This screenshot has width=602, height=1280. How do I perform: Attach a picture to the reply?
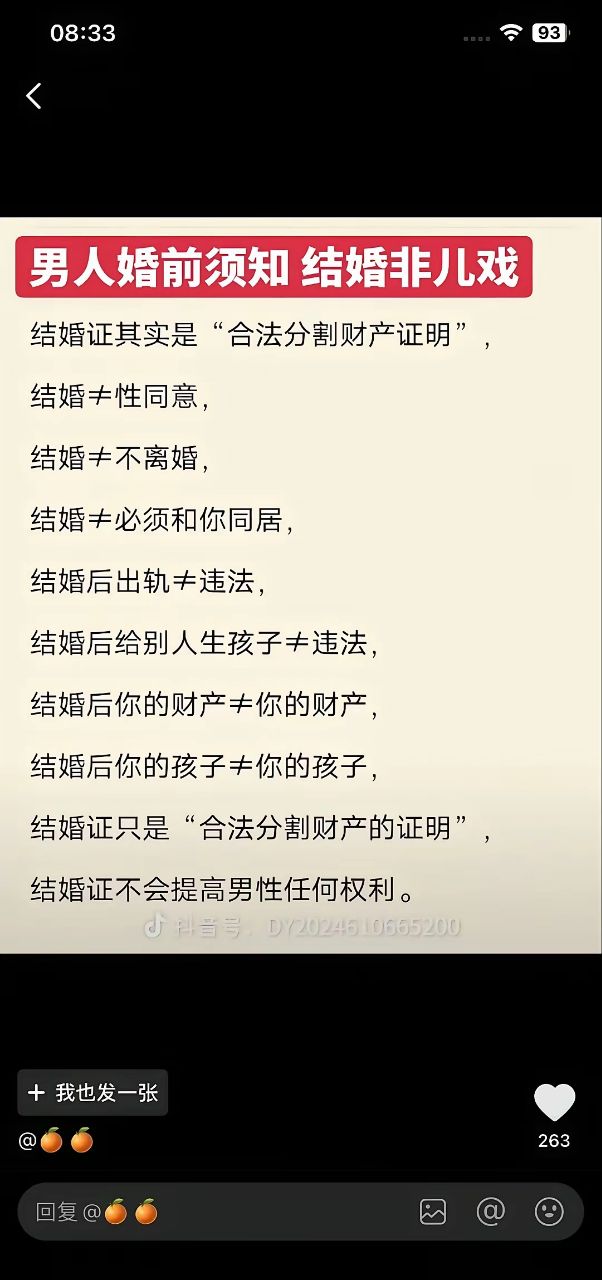click(x=433, y=1212)
